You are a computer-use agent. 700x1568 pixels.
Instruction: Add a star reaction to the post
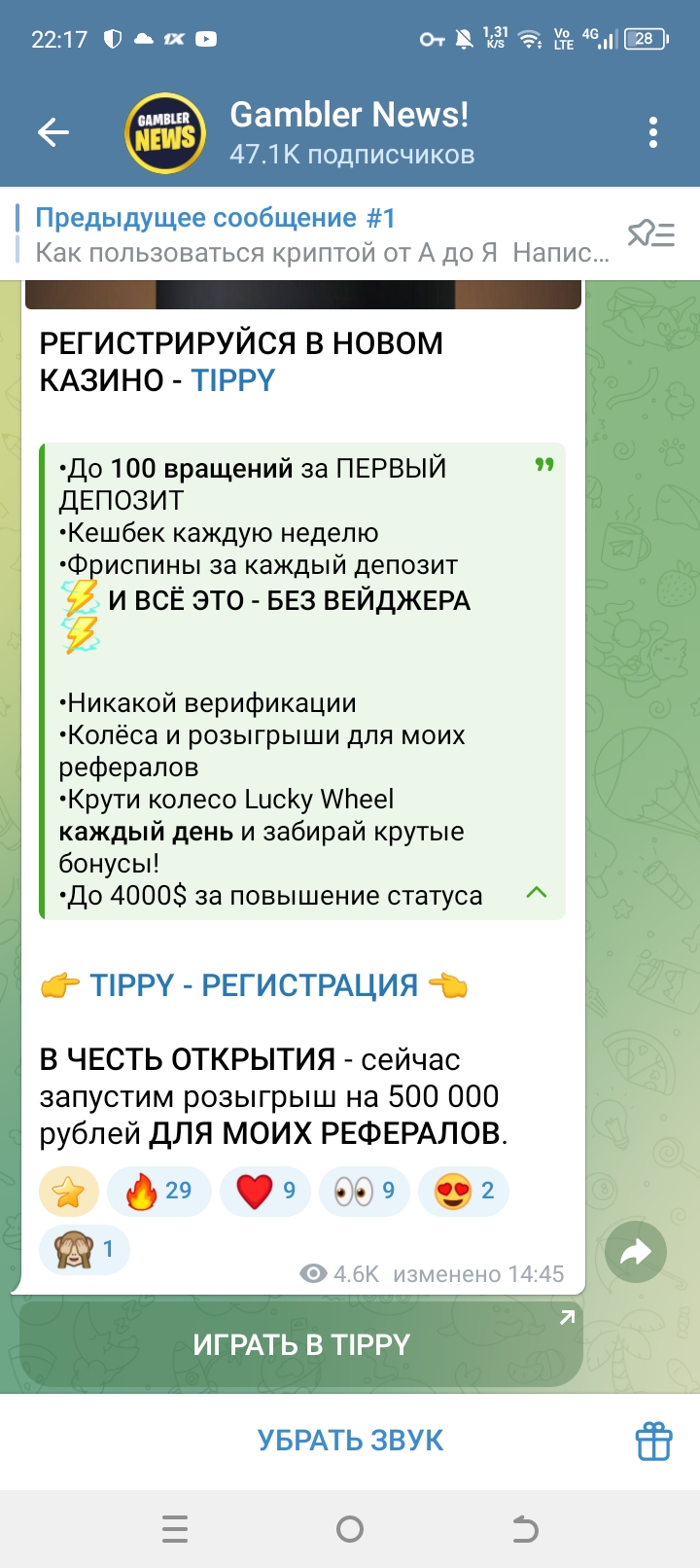pyautogui.click(x=69, y=1192)
